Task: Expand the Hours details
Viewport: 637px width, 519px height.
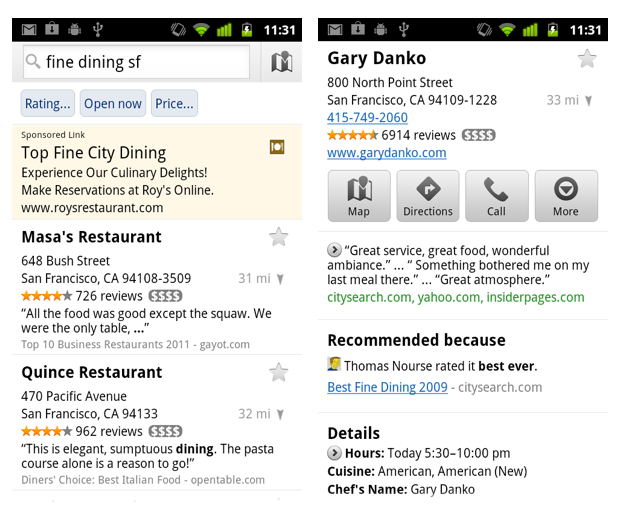Action: (334, 453)
